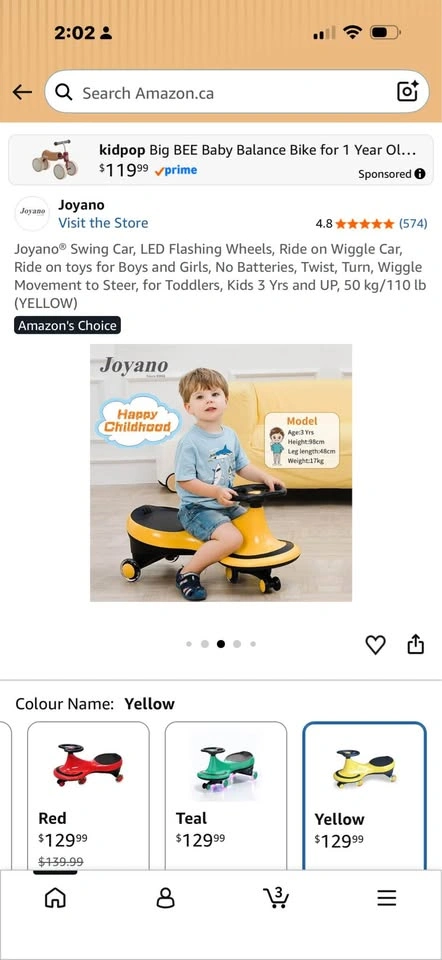Screen dimensions: 442x960
Task: Share this product listing
Action: tap(416, 643)
